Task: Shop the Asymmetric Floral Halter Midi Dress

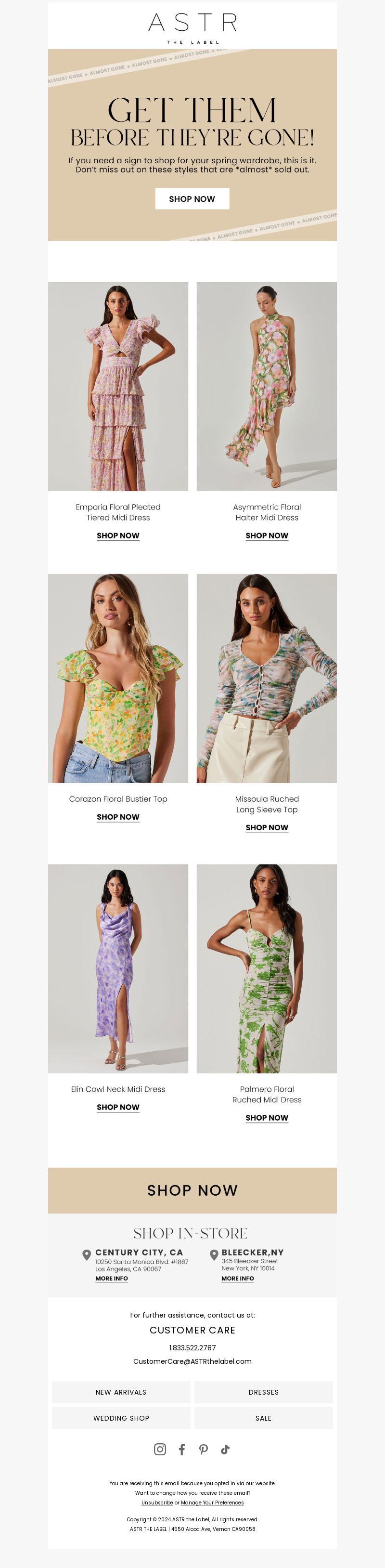Action: coord(267,536)
